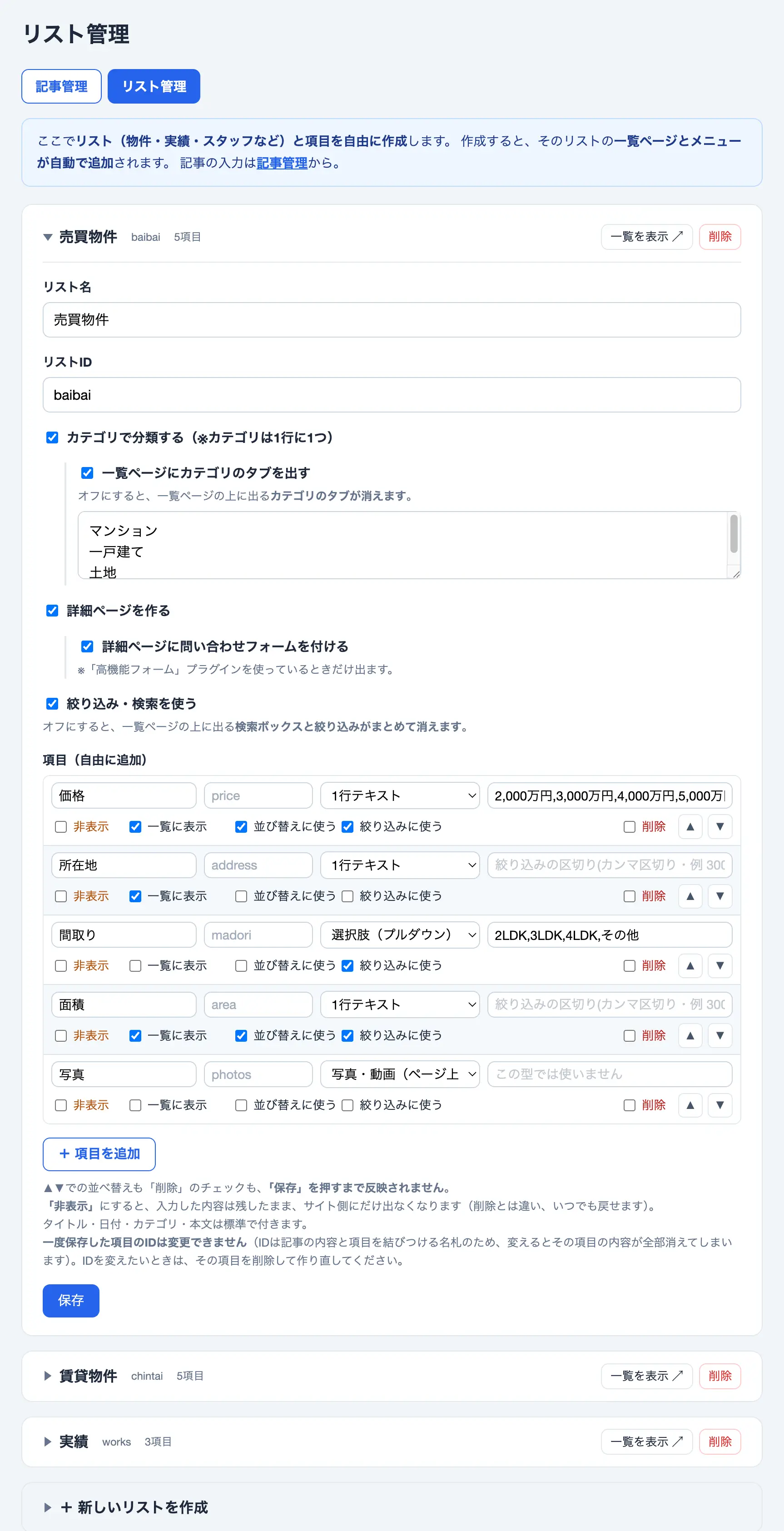Open the 記事管理 link in the info banner

click(x=282, y=163)
